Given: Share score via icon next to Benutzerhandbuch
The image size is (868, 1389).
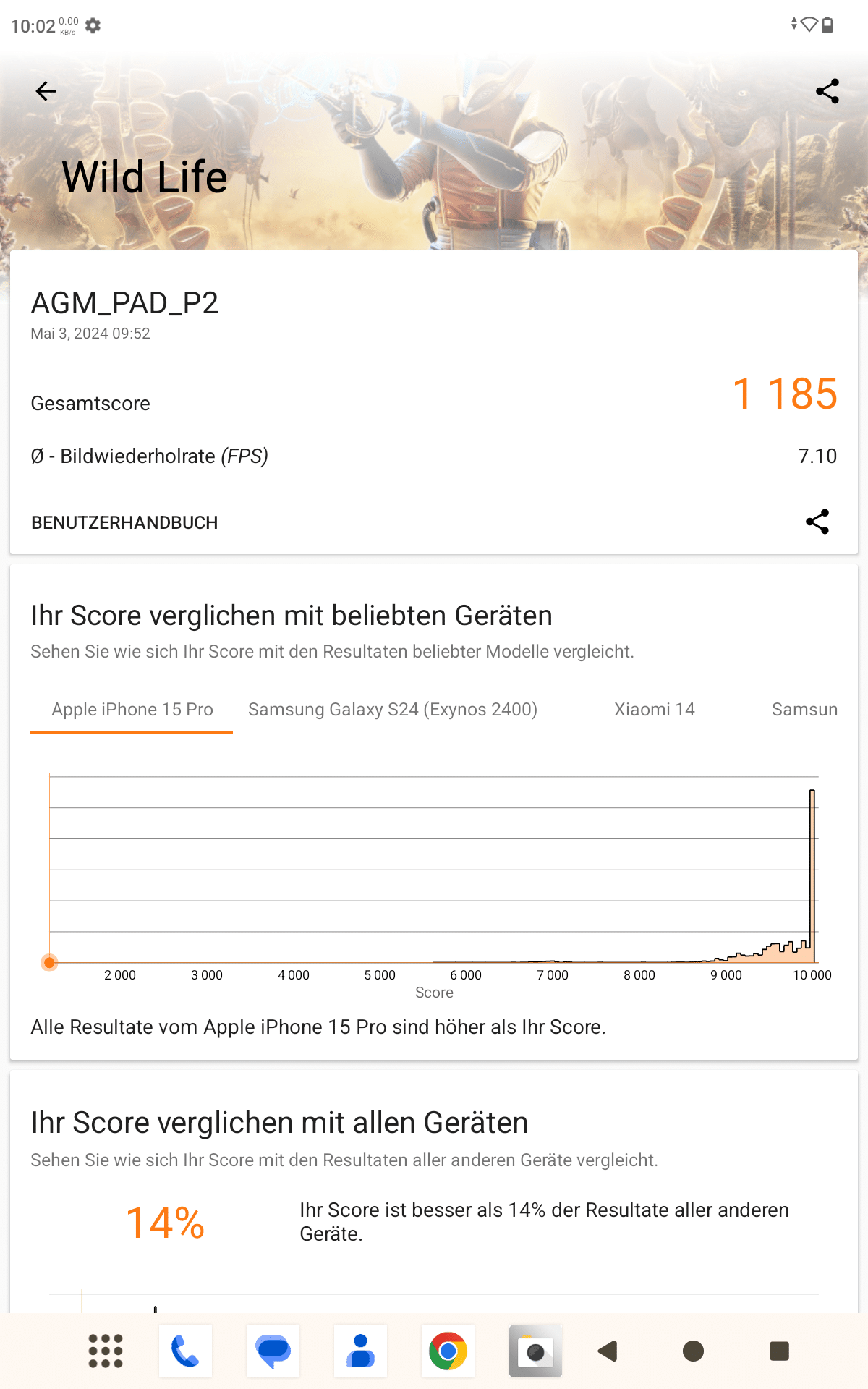Looking at the screenshot, I should coord(817,522).
